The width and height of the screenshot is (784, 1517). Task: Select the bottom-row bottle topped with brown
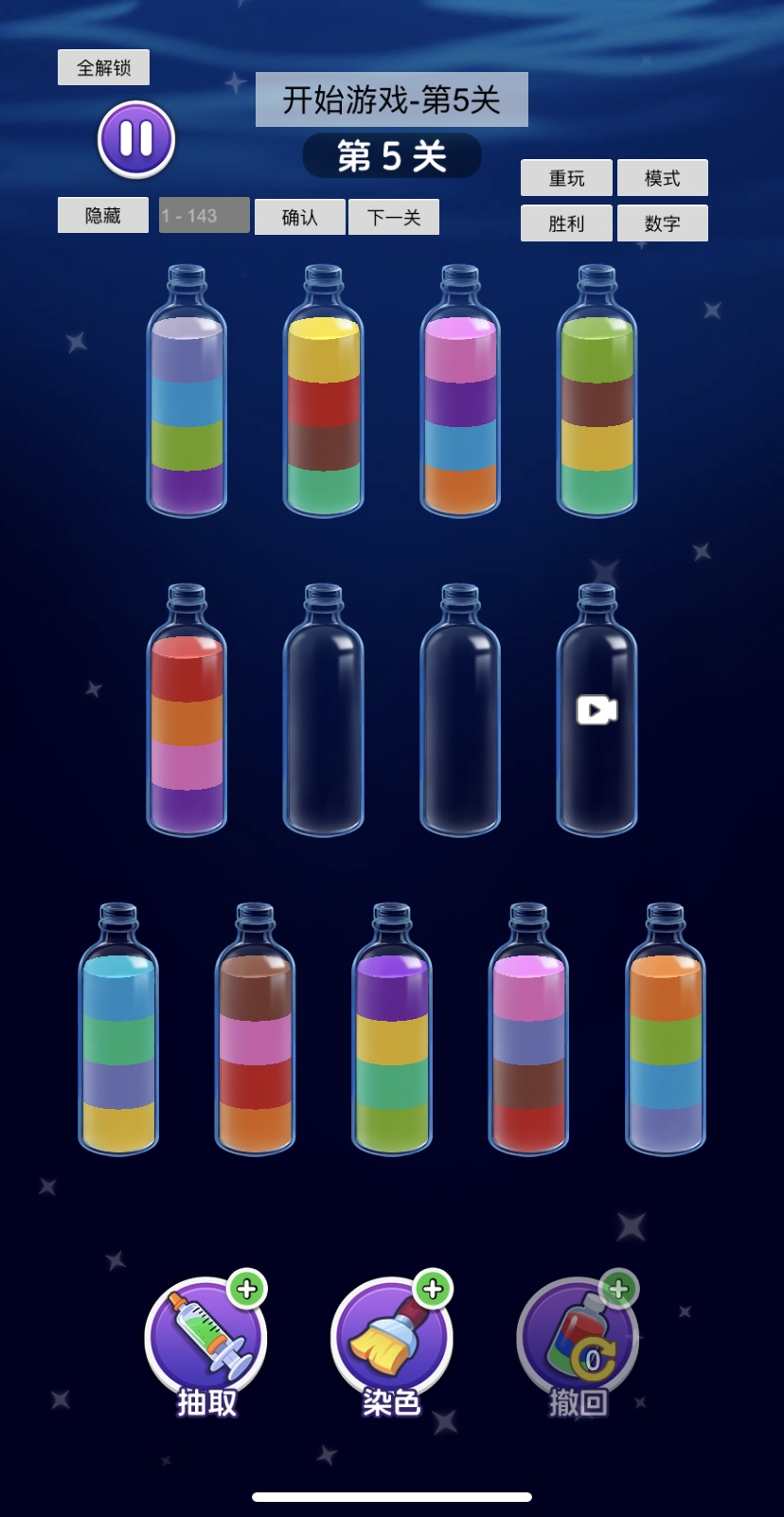coord(255,1042)
